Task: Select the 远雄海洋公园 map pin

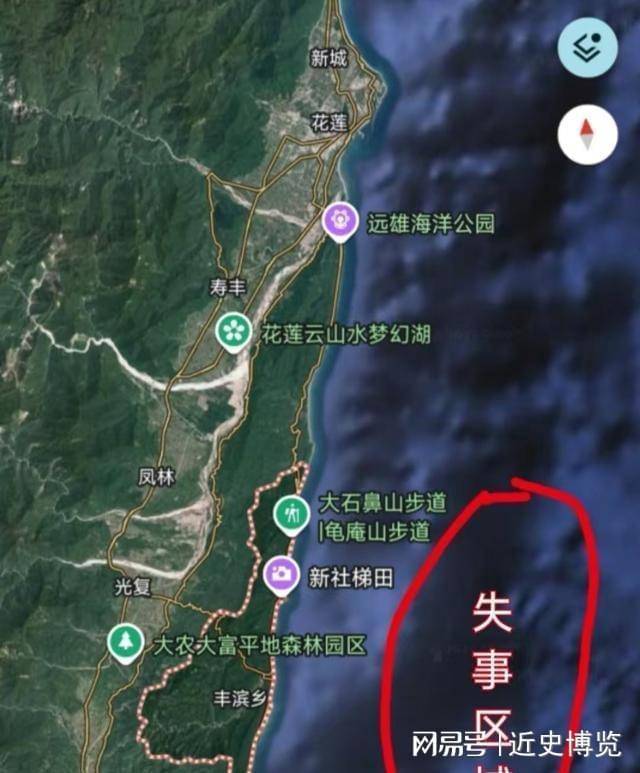Action: coord(340,220)
